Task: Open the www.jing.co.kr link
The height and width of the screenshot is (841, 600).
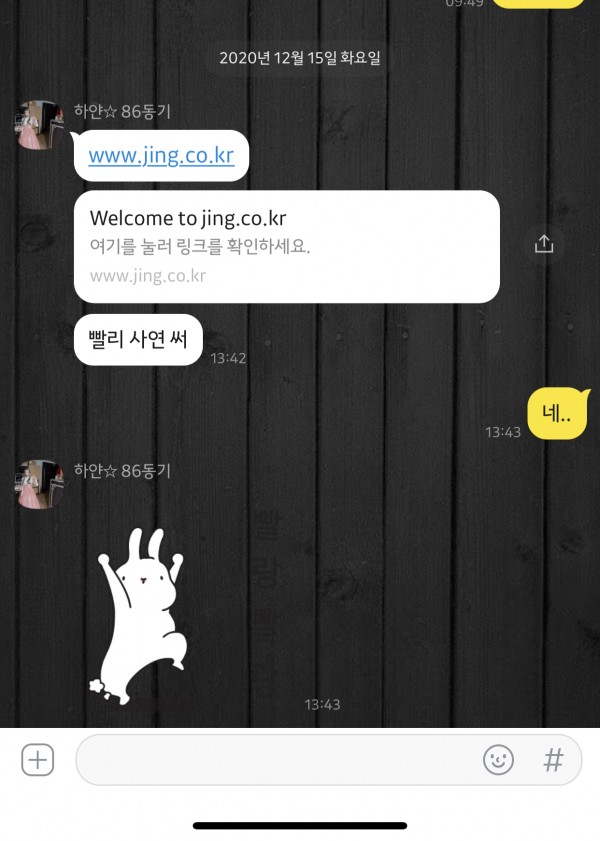Action: pos(161,156)
